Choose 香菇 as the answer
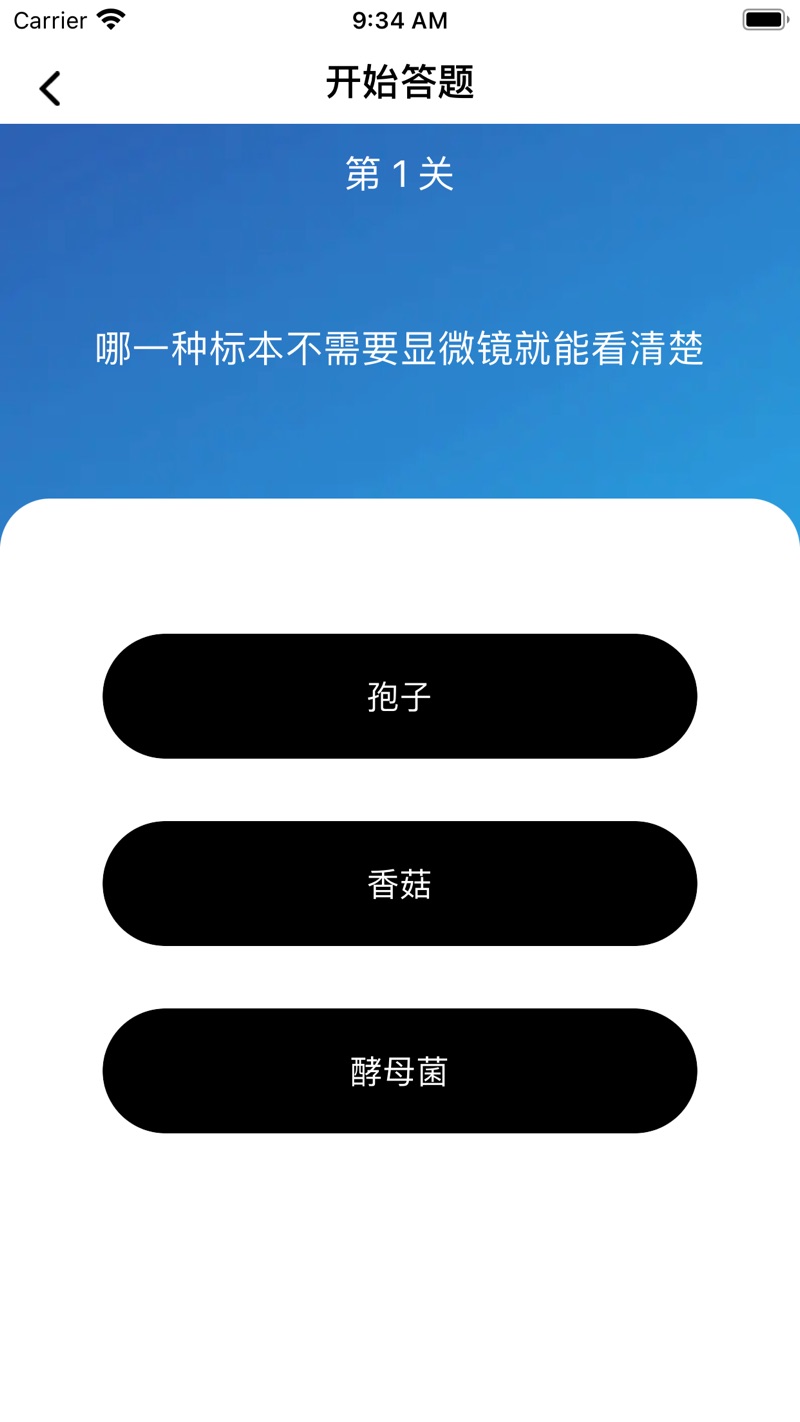This screenshot has height=1422, width=800. point(400,884)
